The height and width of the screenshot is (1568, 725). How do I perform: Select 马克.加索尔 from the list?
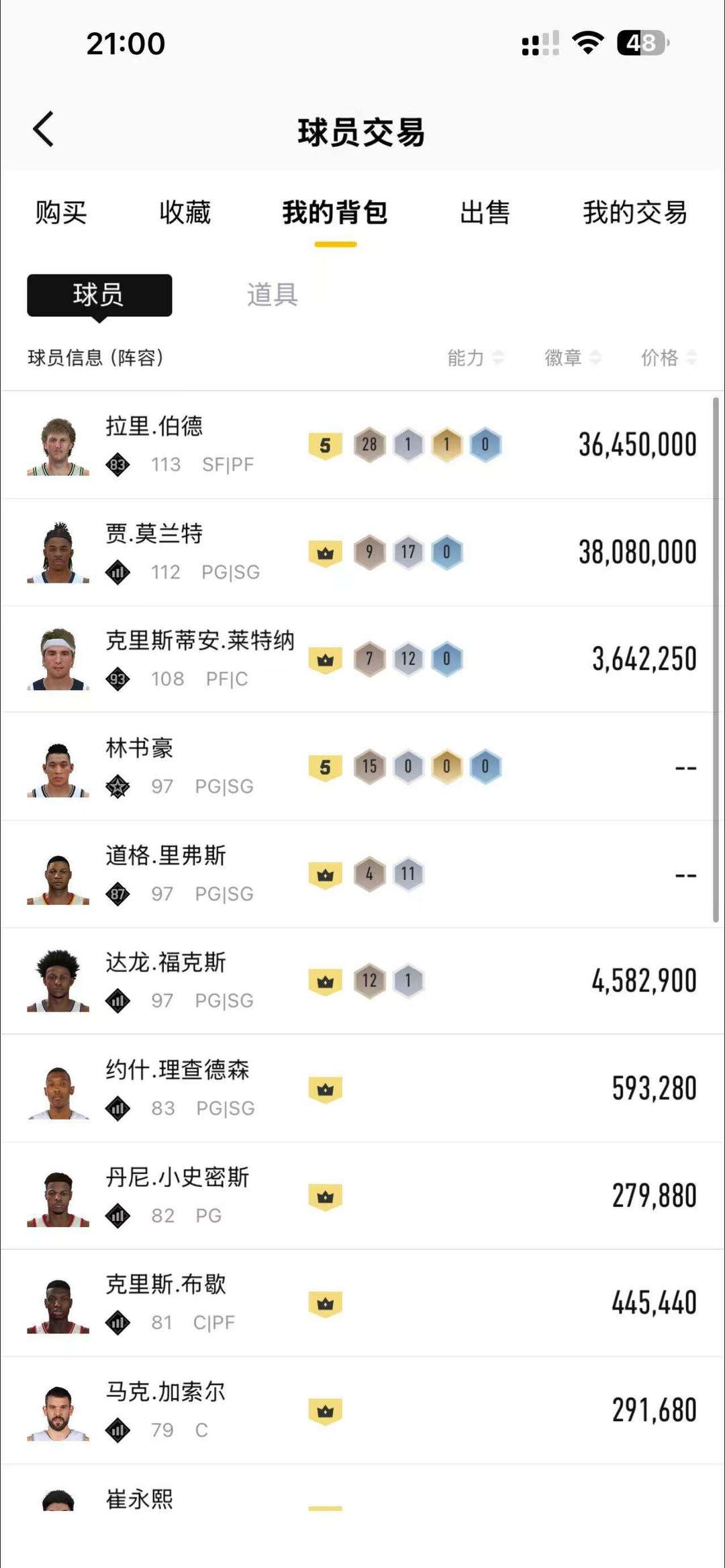point(362,1410)
